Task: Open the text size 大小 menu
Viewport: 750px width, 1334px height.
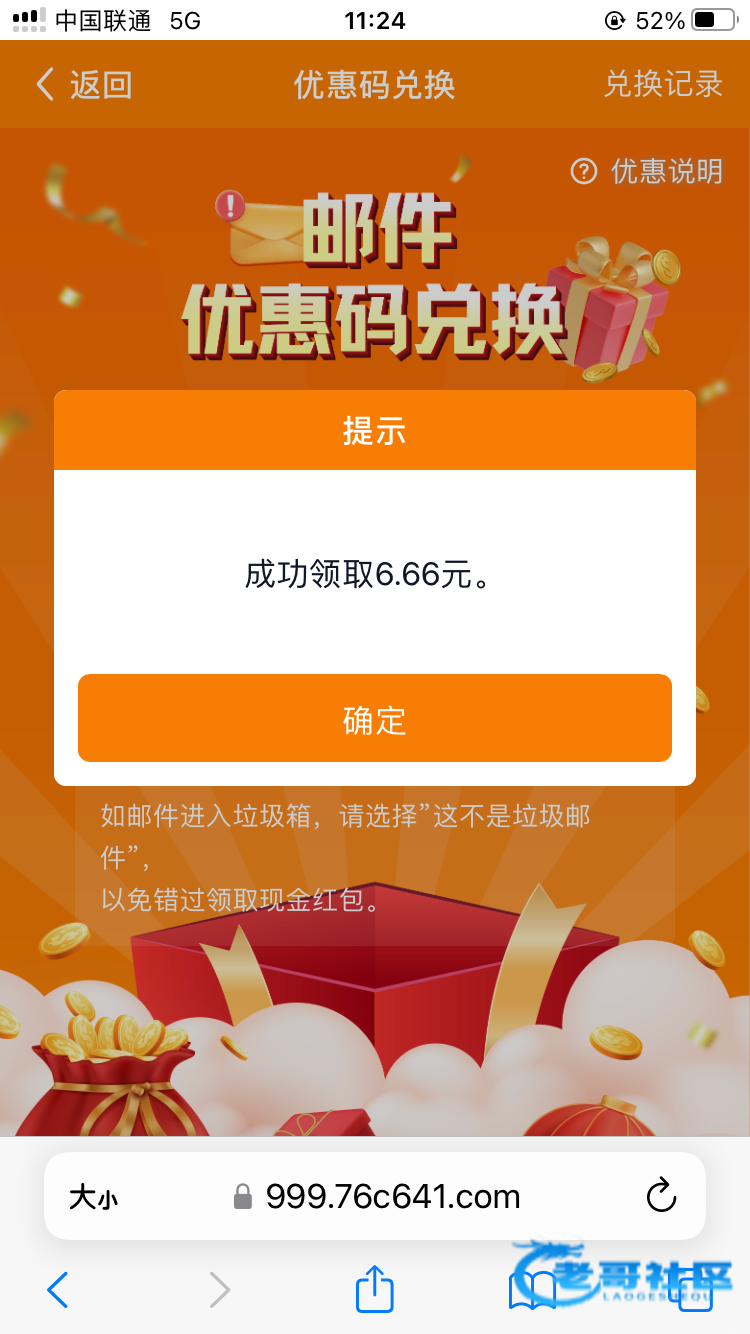Action: 94,1197
